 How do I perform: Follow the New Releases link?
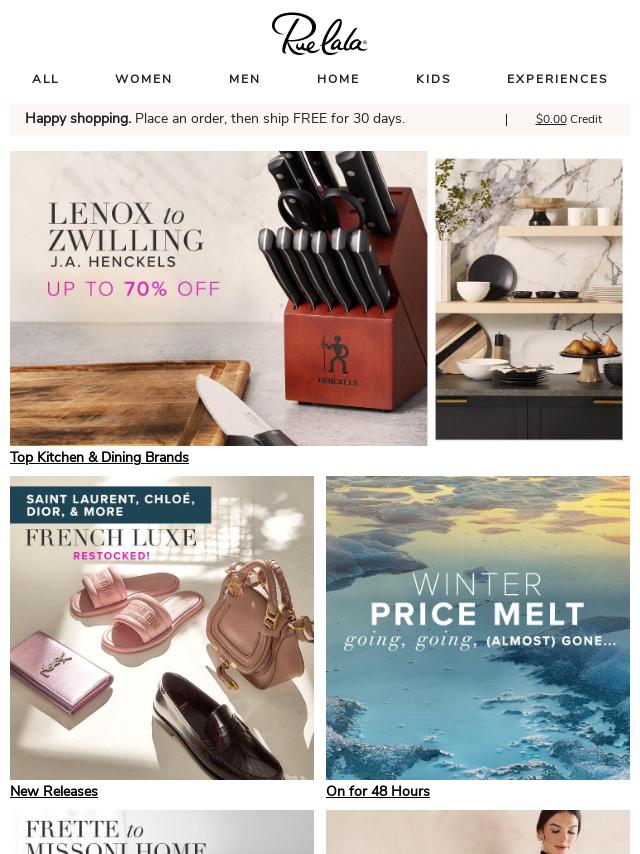[x=54, y=791]
